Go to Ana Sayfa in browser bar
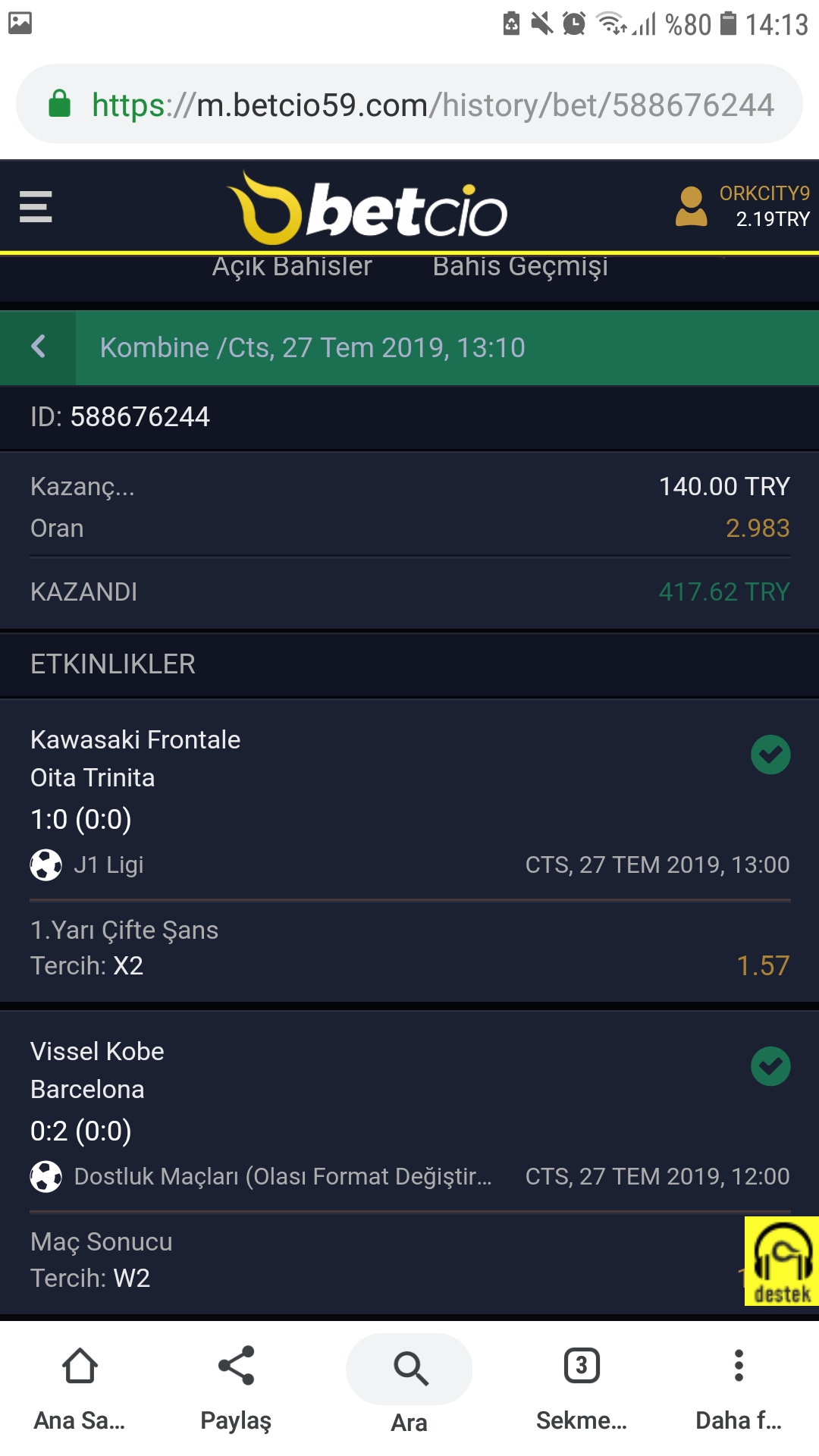The height and width of the screenshot is (1456, 819). coord(80,1389)
